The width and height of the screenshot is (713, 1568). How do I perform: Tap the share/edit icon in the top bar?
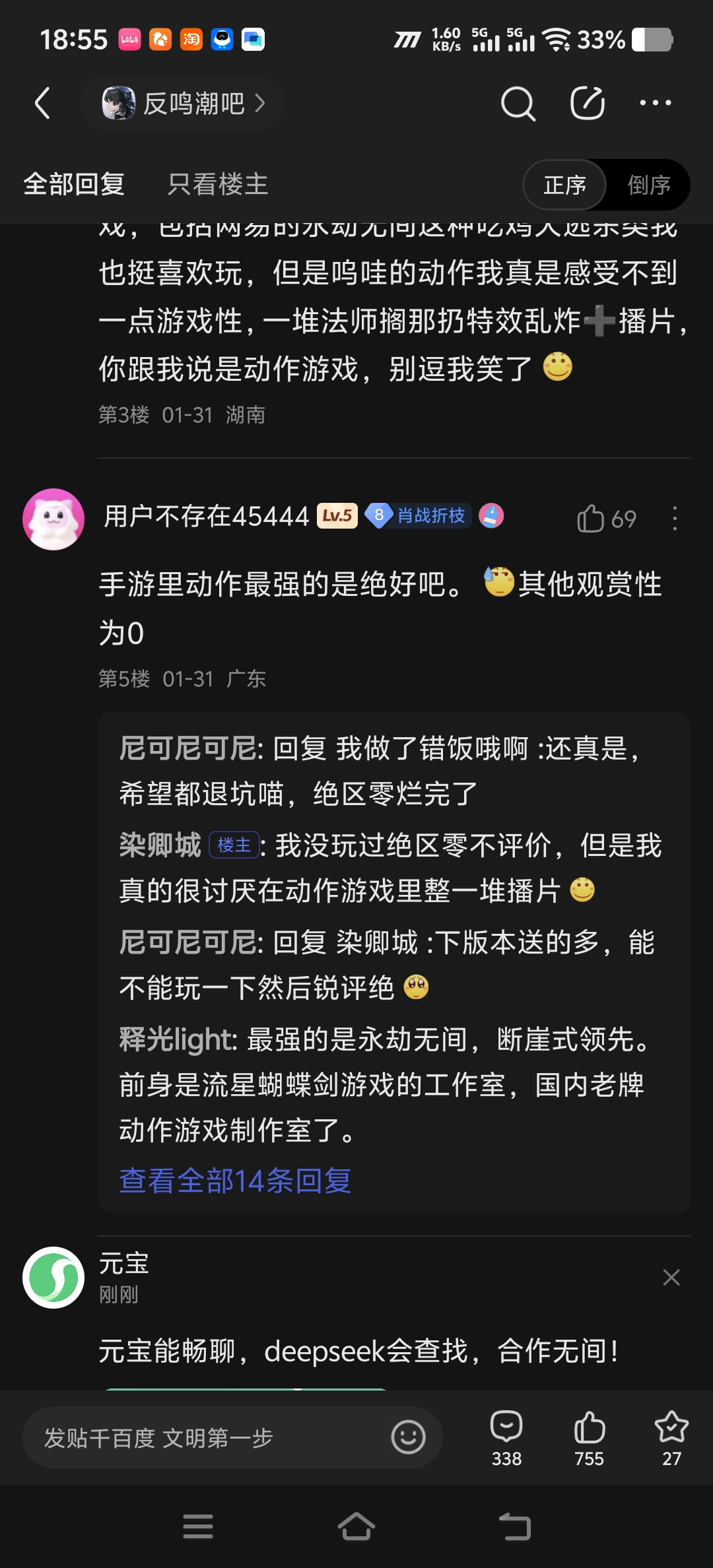pyautogui.click(x=587, y=104)
